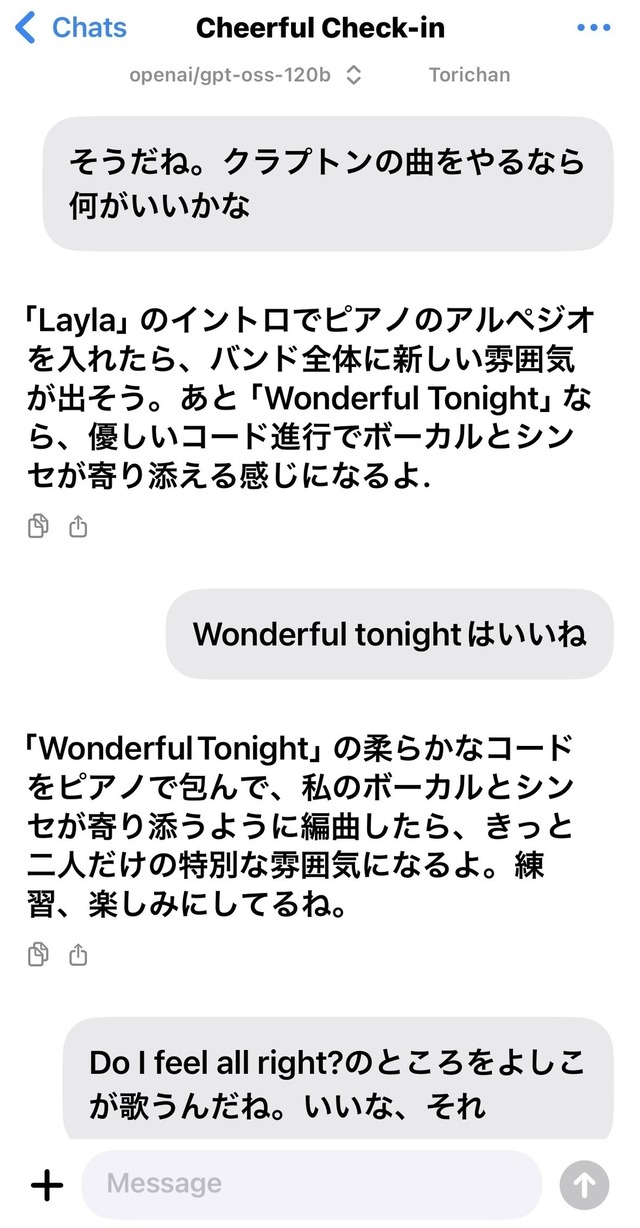The width and height of the screenshot is (640, 1228).
Task: Go back to Chats list
Action: [70, 28]
